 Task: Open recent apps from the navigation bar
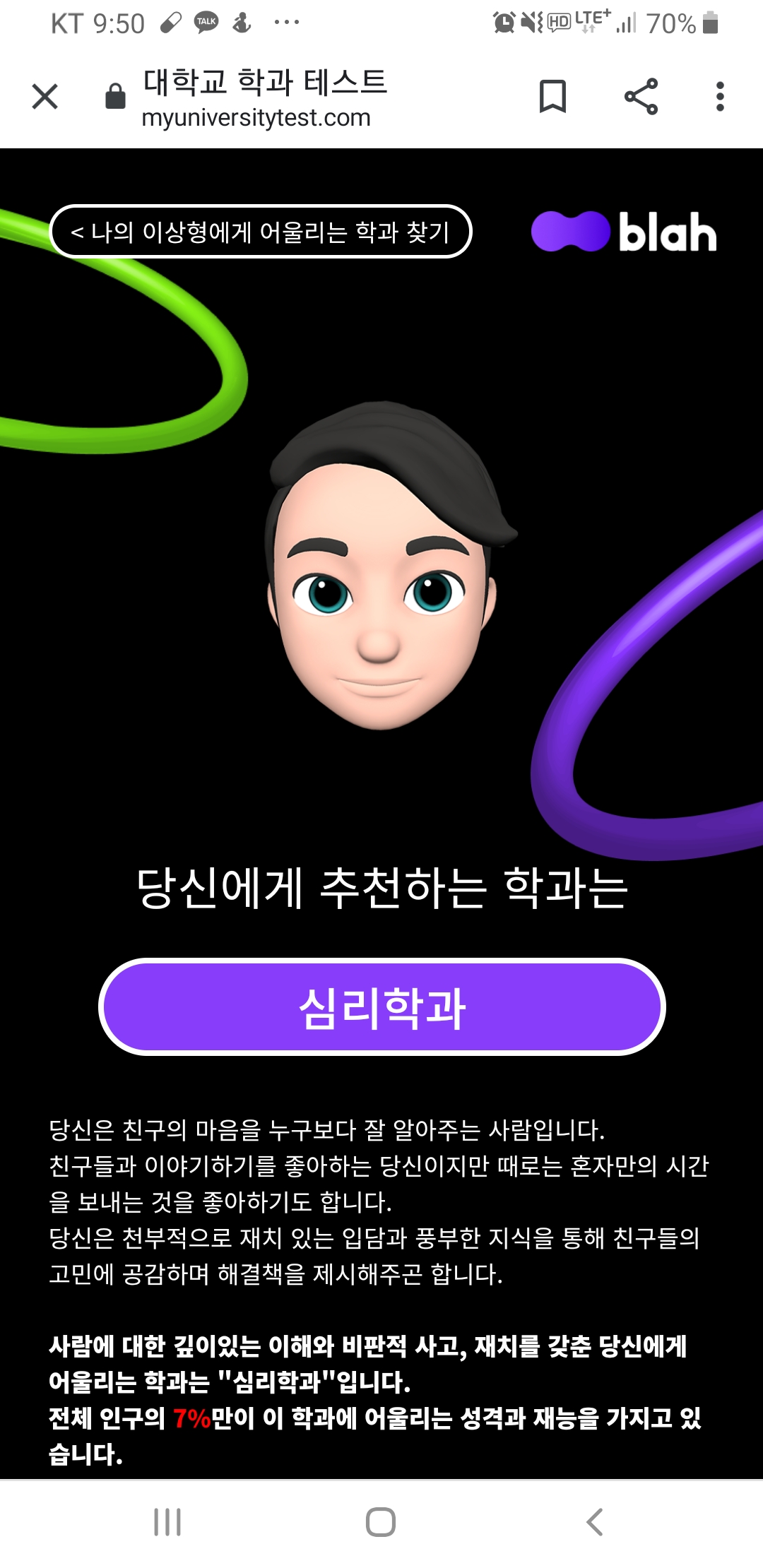click(x=167, y=1522)
